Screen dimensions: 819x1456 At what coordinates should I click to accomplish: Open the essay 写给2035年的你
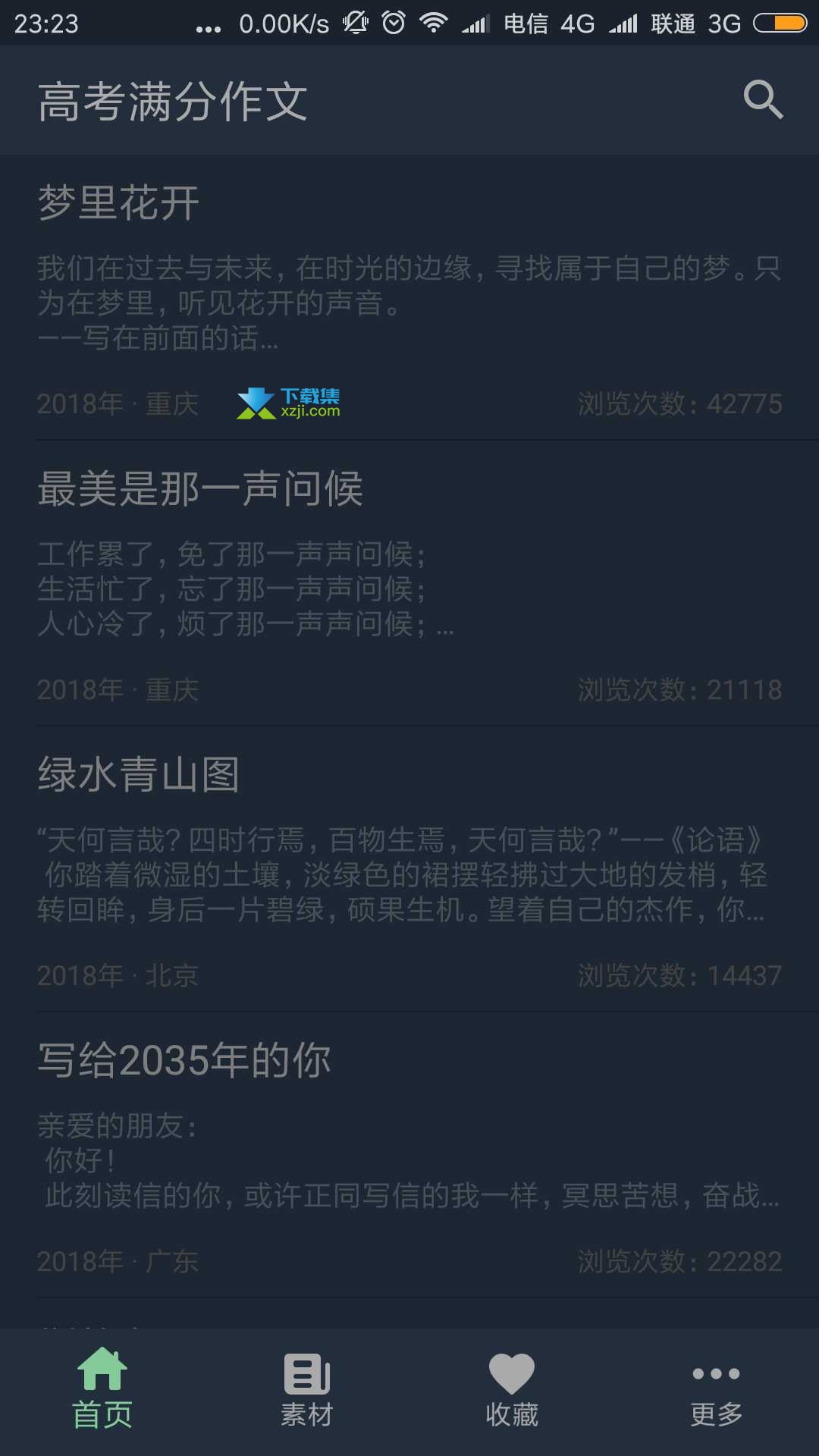click(x=409, y=1155)
